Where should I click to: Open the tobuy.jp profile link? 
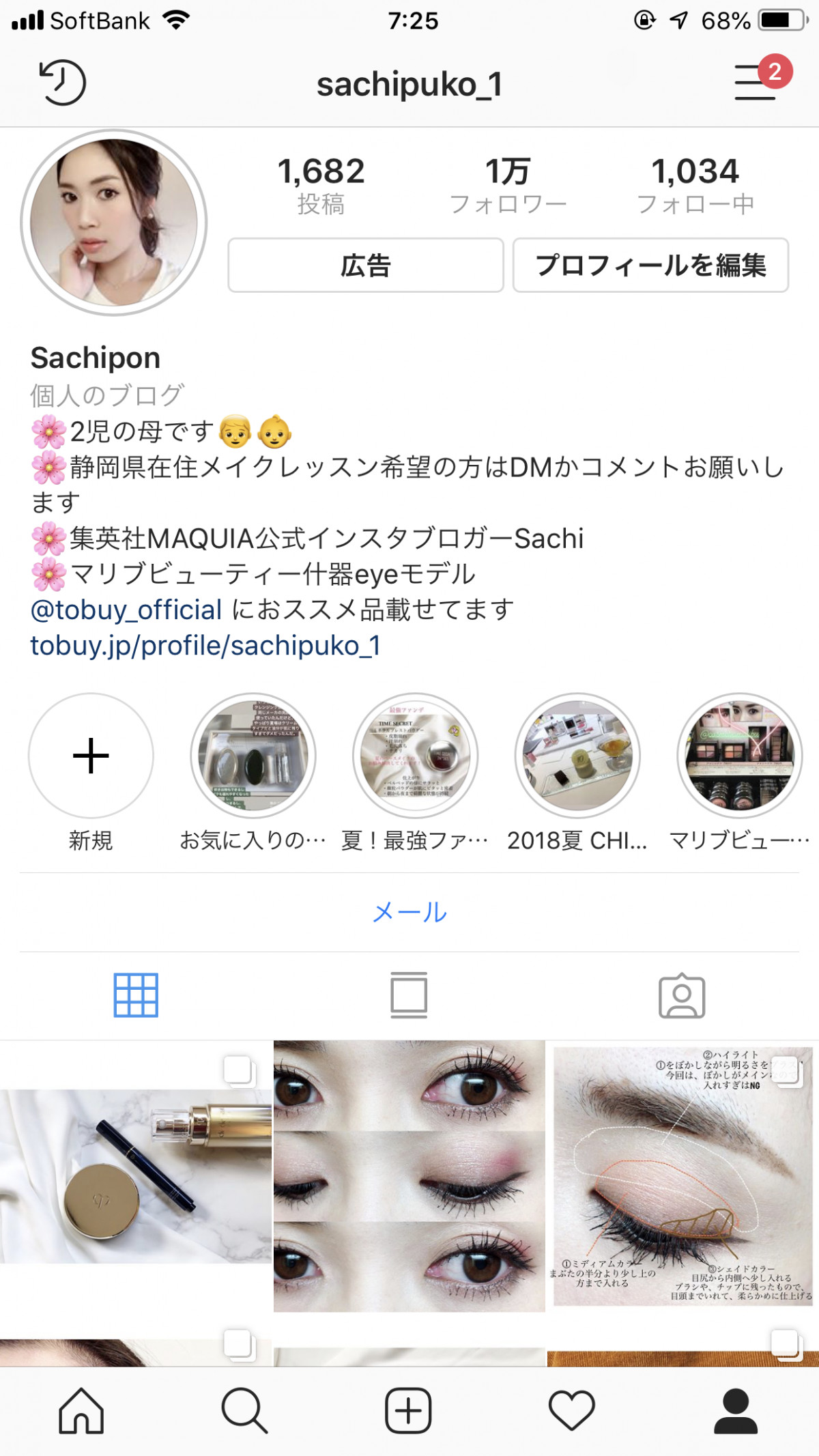205,646
